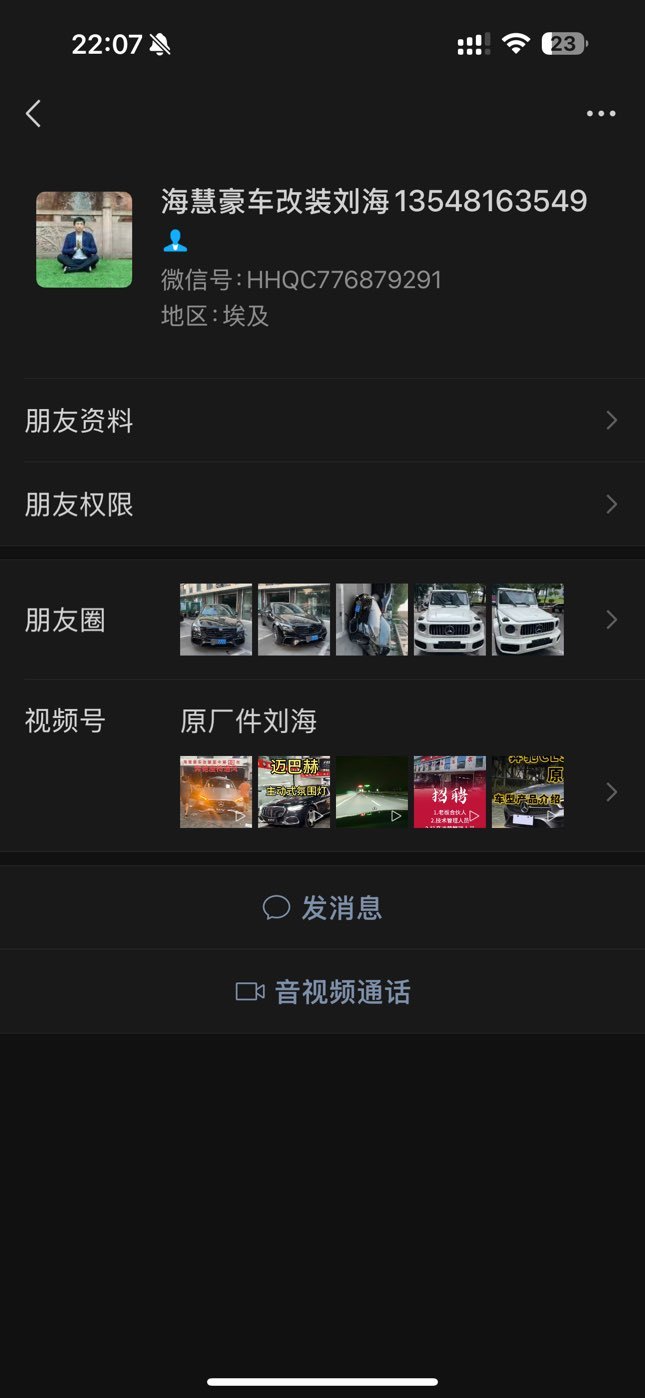Open the 视频号 channel 原厂件刘海
This screenshot has height=1398, width=645.
click(322, 766)
